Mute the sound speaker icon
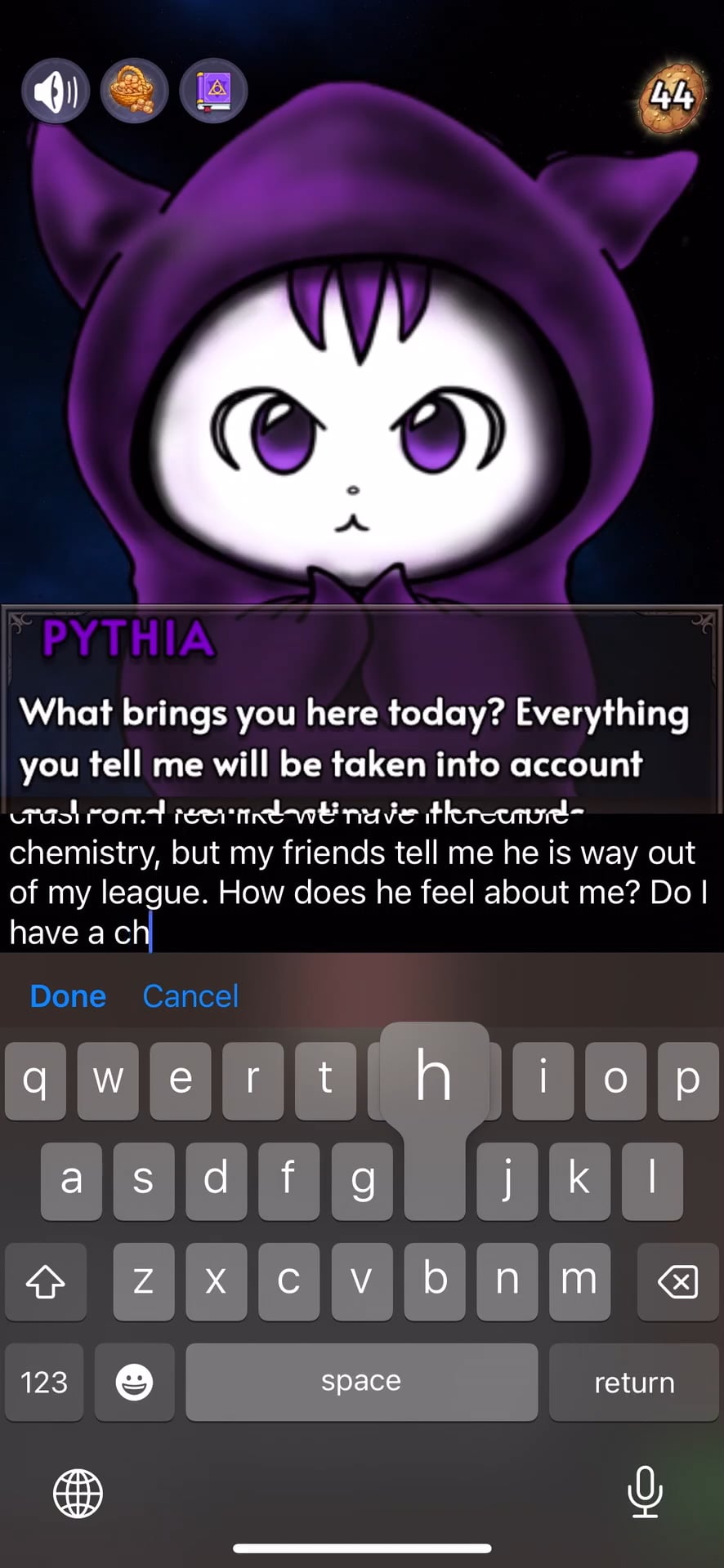The height and width of the screenshot is (1568, 724). click(x=55, y=91)
